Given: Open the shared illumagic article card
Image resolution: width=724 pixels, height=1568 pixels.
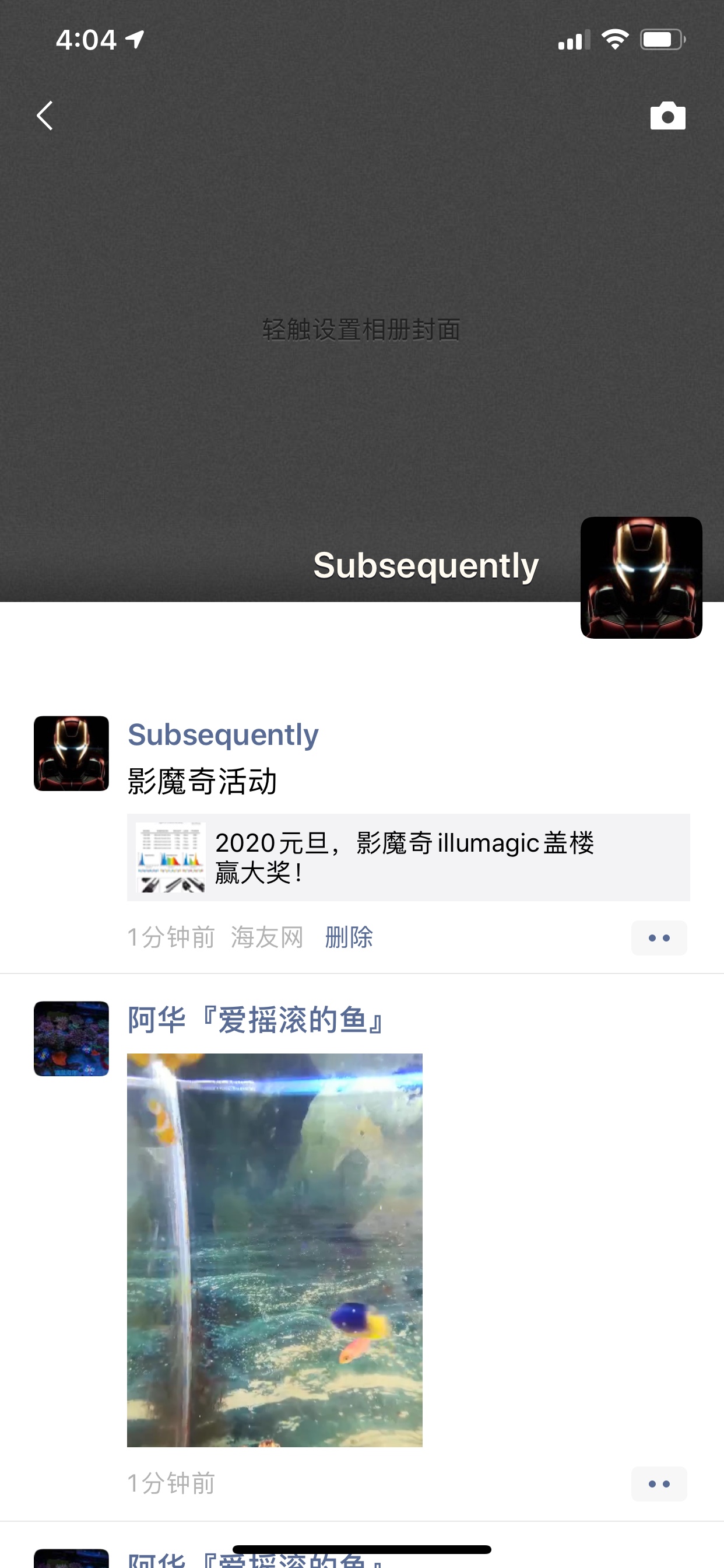Looking at the screenshot, I should (x=408, y=857).
